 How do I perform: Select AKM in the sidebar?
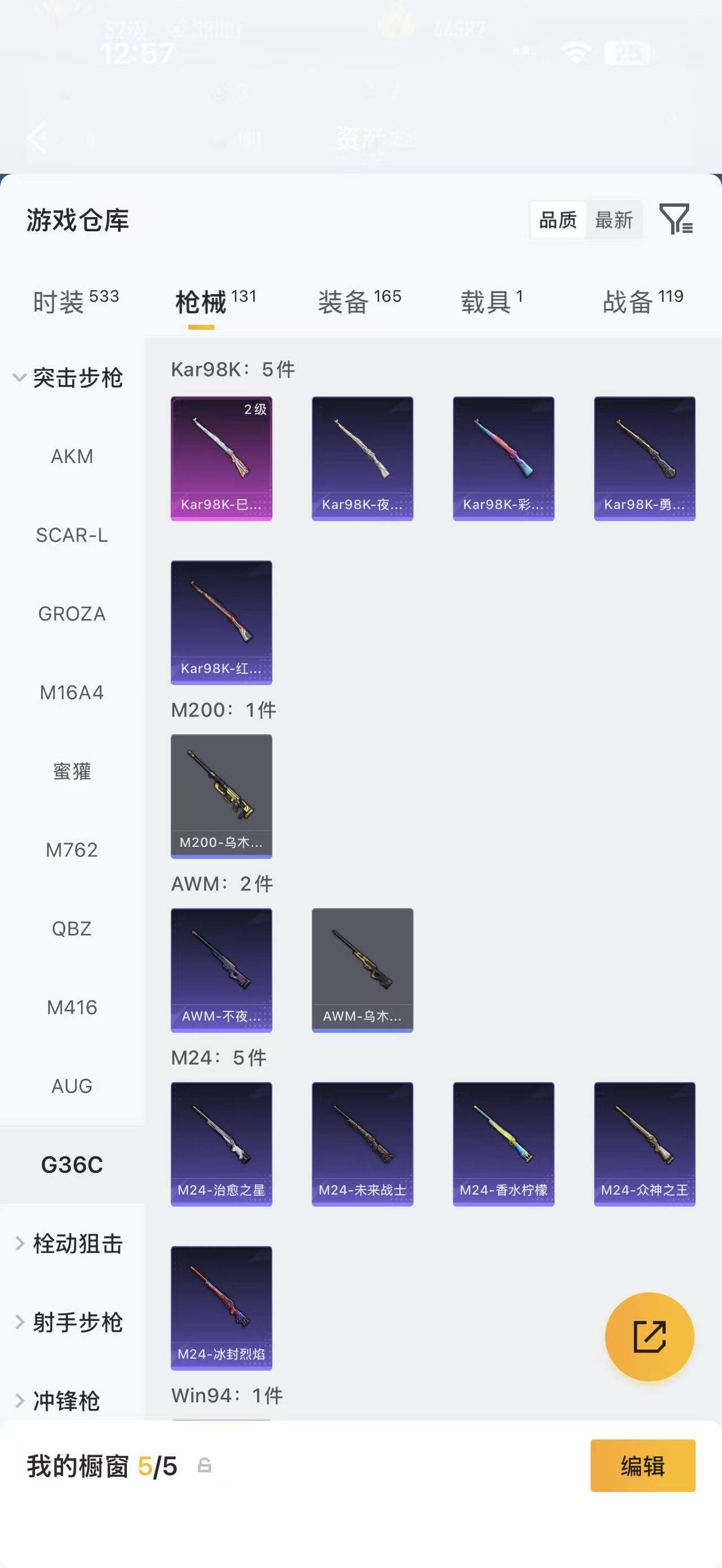(72, 457)
